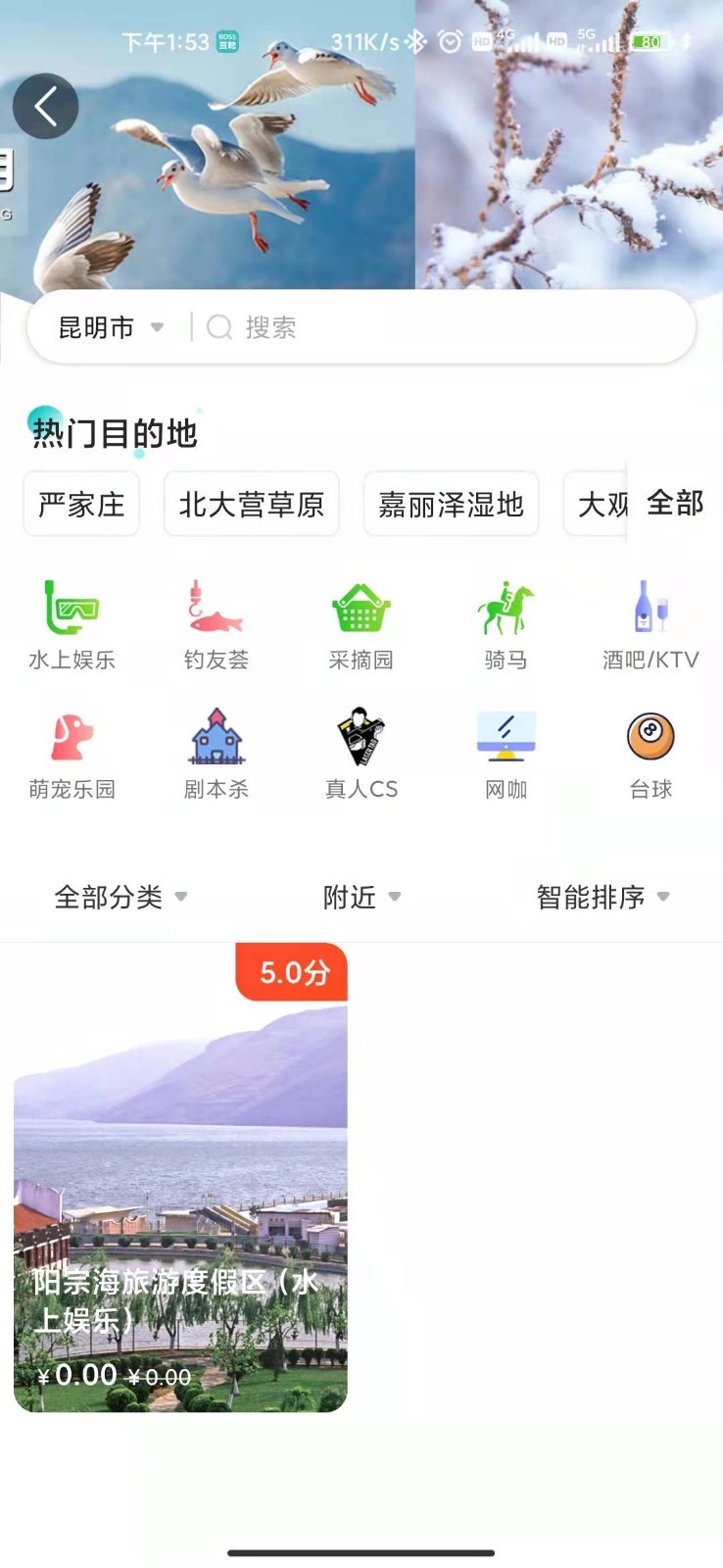Browse the 剧本杀 category
Viewport: 723px width, 1568px height.
tap(217, 755)
